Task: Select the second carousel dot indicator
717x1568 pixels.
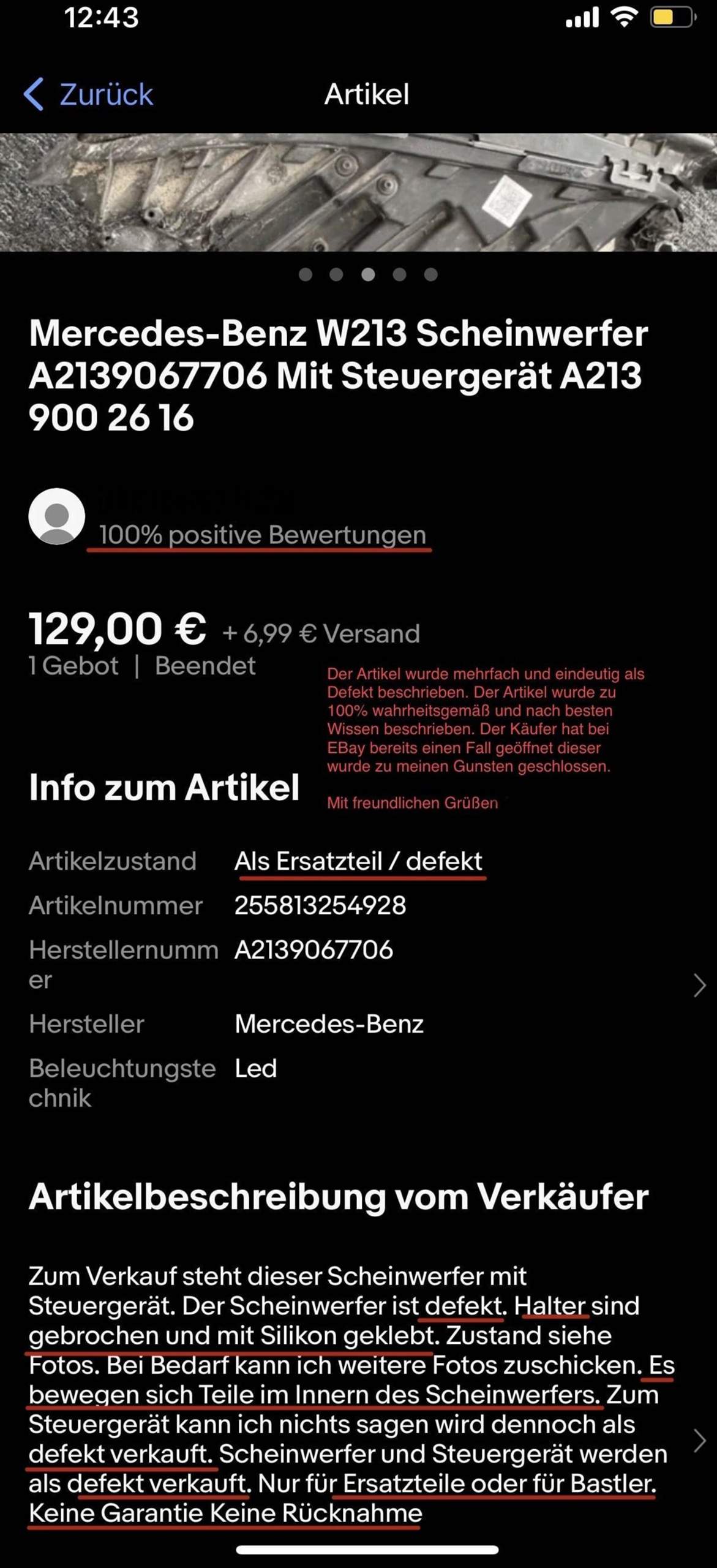Action: click(x=335, y=276)
